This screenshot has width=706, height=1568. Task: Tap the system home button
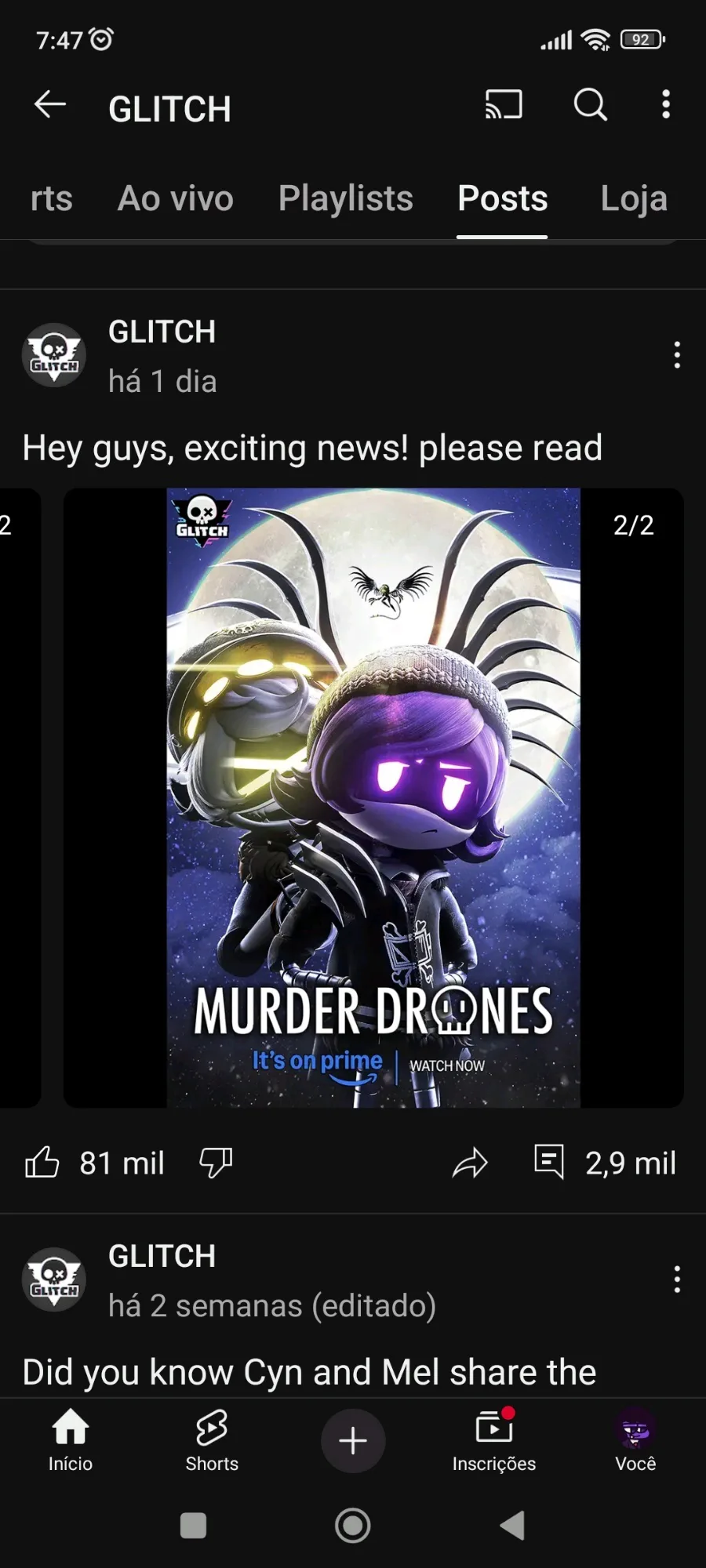pos(353,1526)
